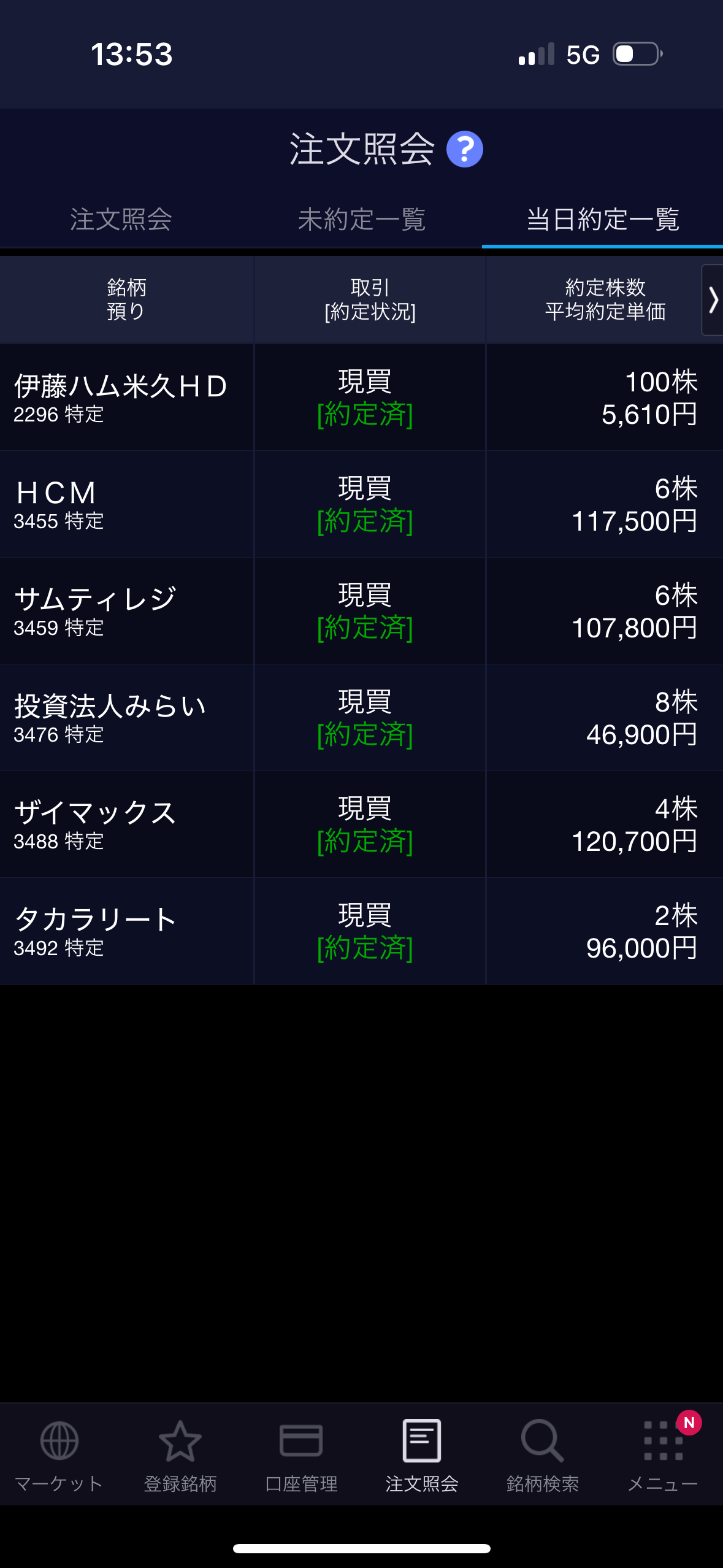Open the 伊藤ハム米久HD order row

pos(361,398)
